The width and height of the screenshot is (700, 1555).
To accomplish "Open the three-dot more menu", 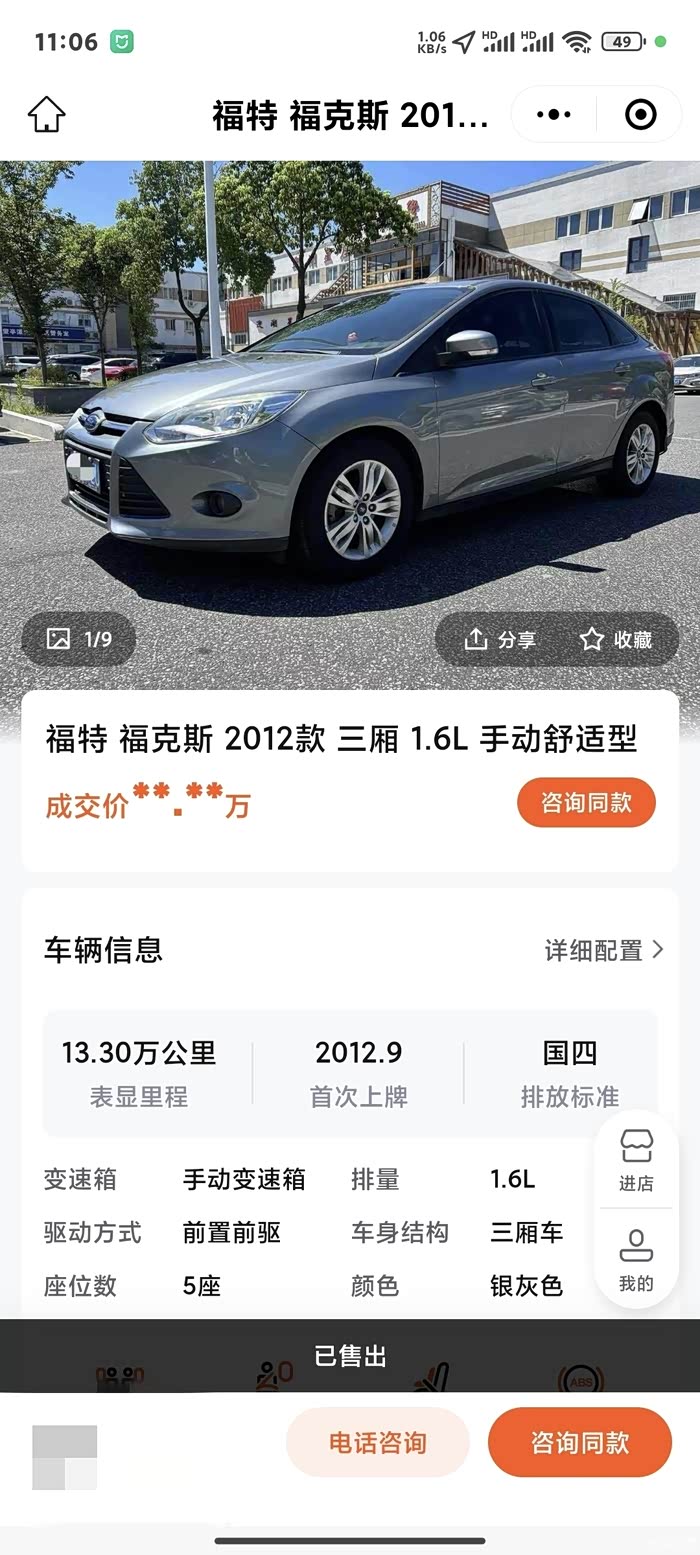I will tap(554, 115).
